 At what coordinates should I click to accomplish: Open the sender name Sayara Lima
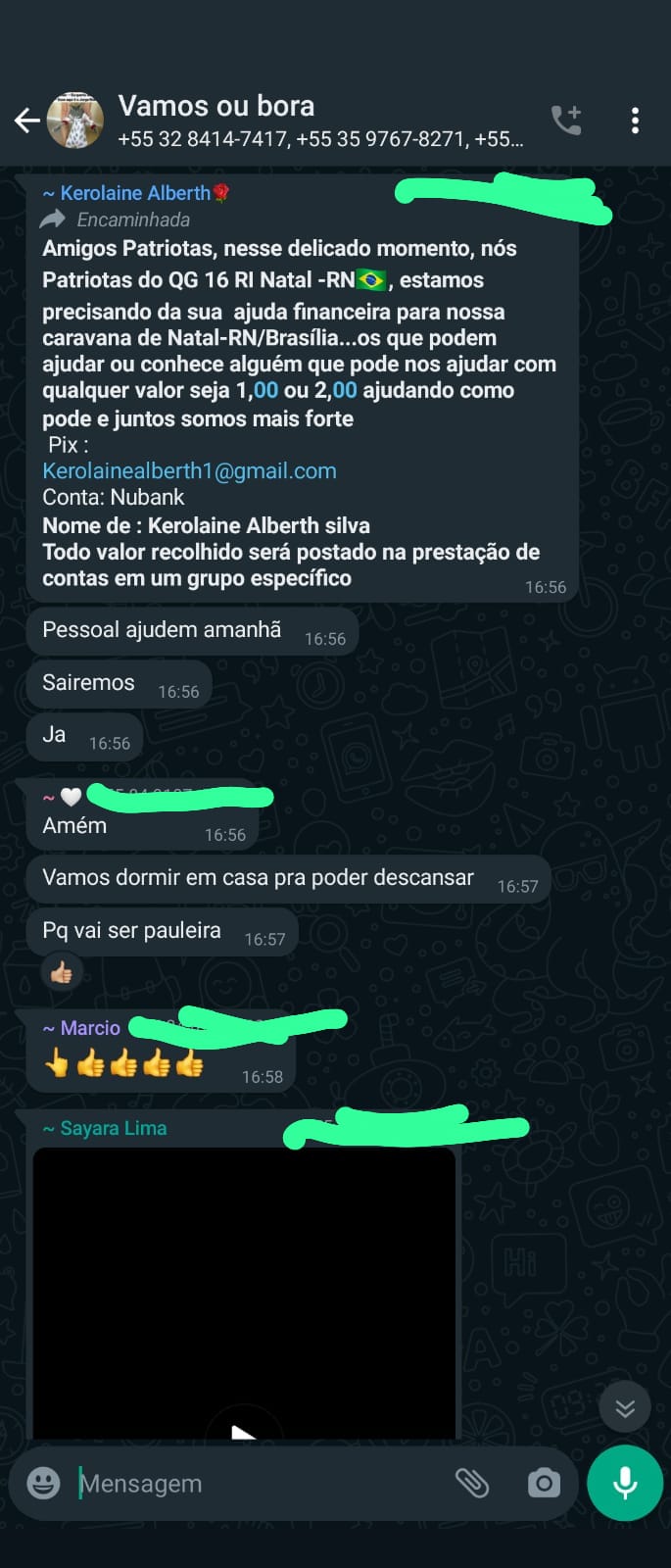(x=113, y=1128)
